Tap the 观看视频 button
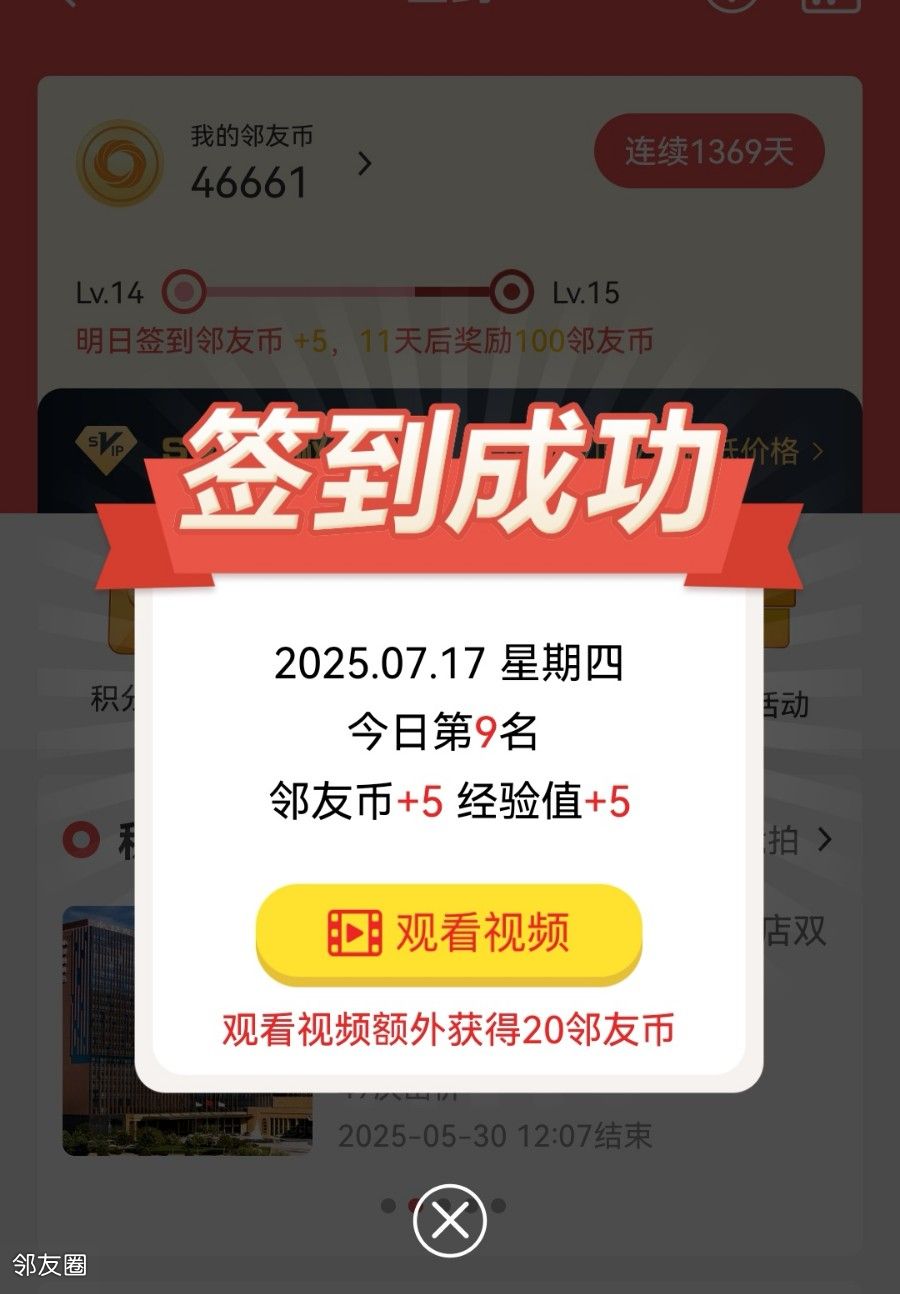This screenshot has height=1294, width=900. 449,934
